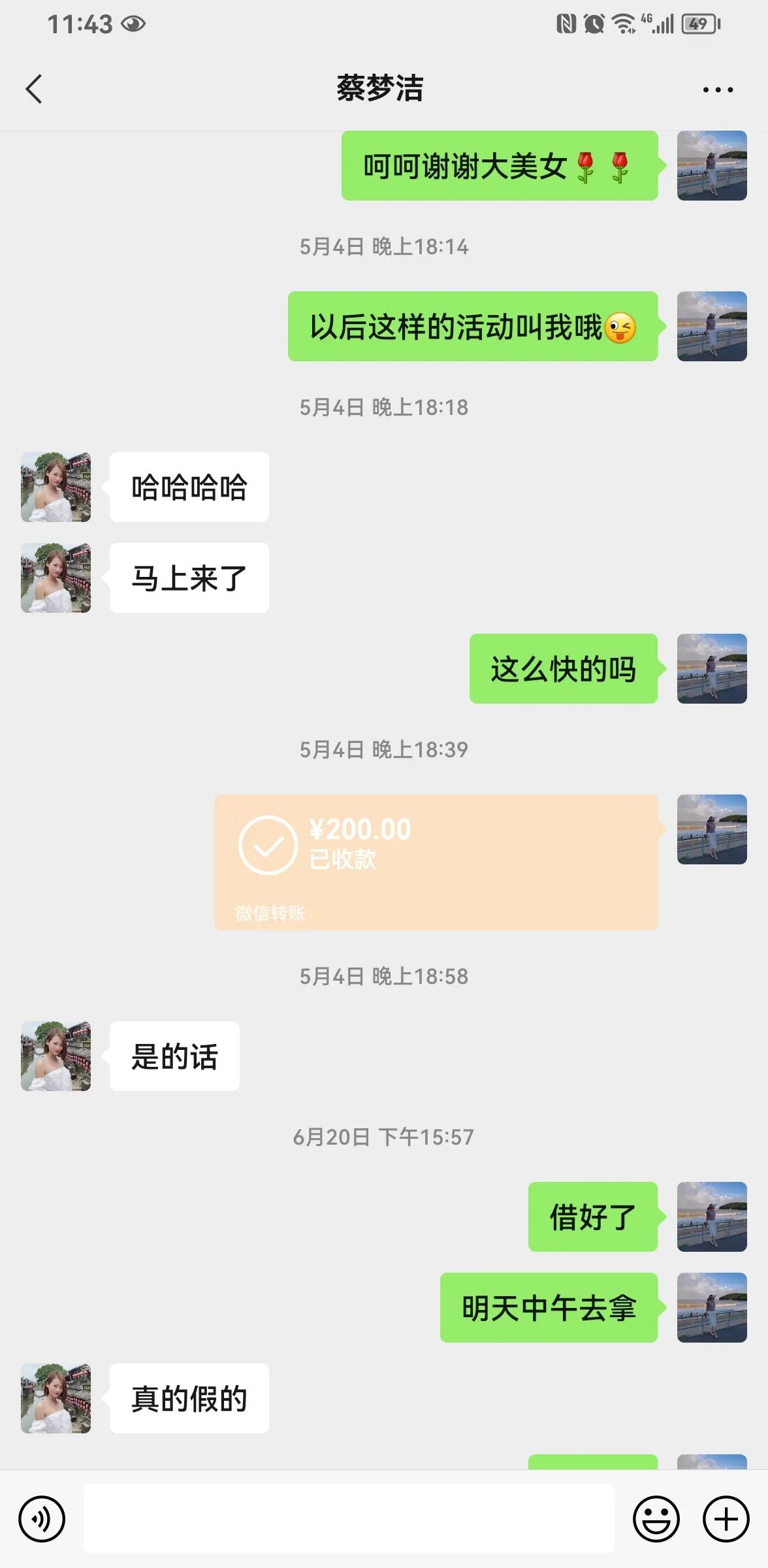Viewport: 768px width, 1568px height.
Task: Select the message bubble 马上来了
Action: (x=189, y=578)
